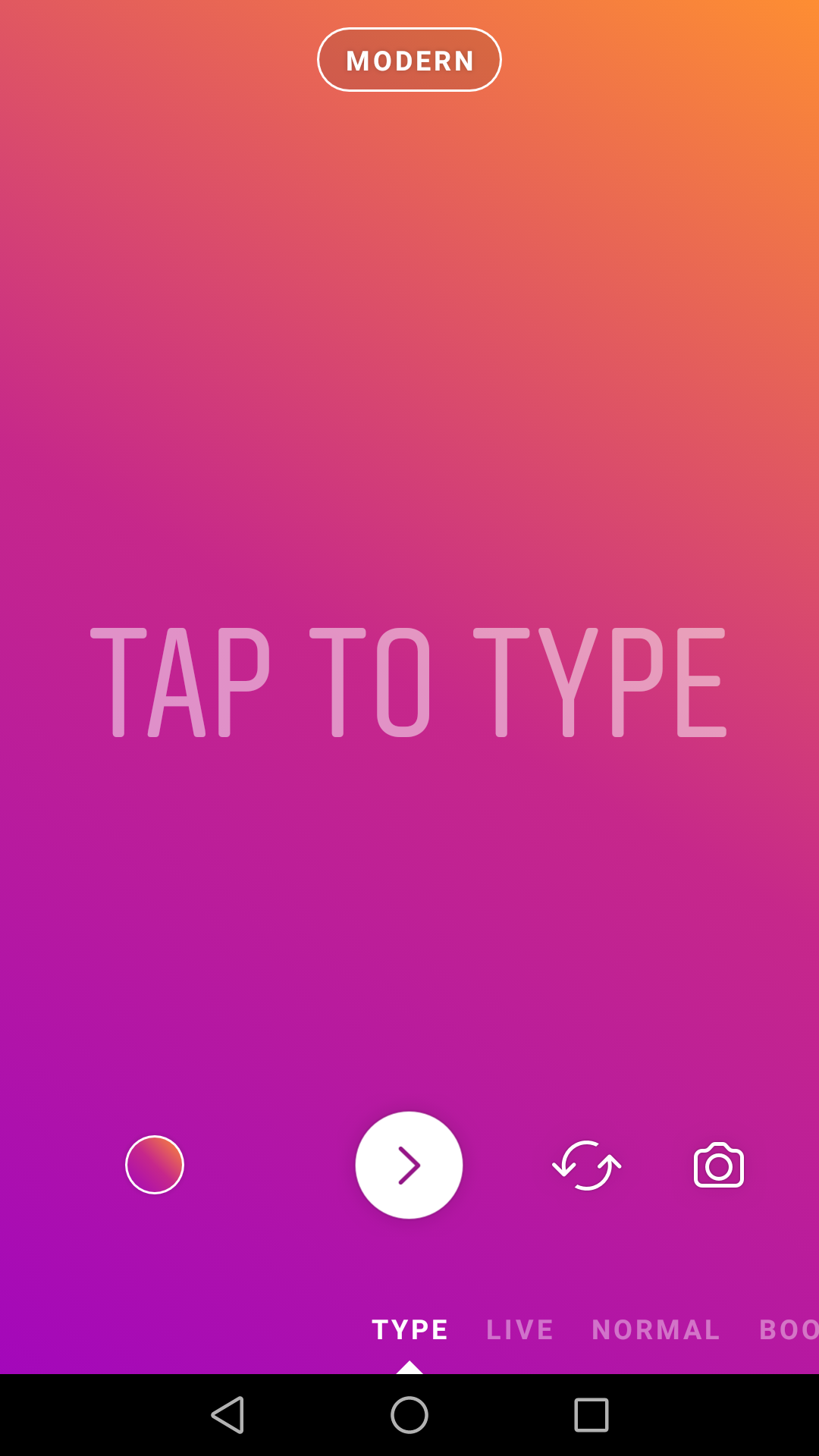819x1456 pixels.
Task: Continue with the arrow button
Action: (409, 1166)
